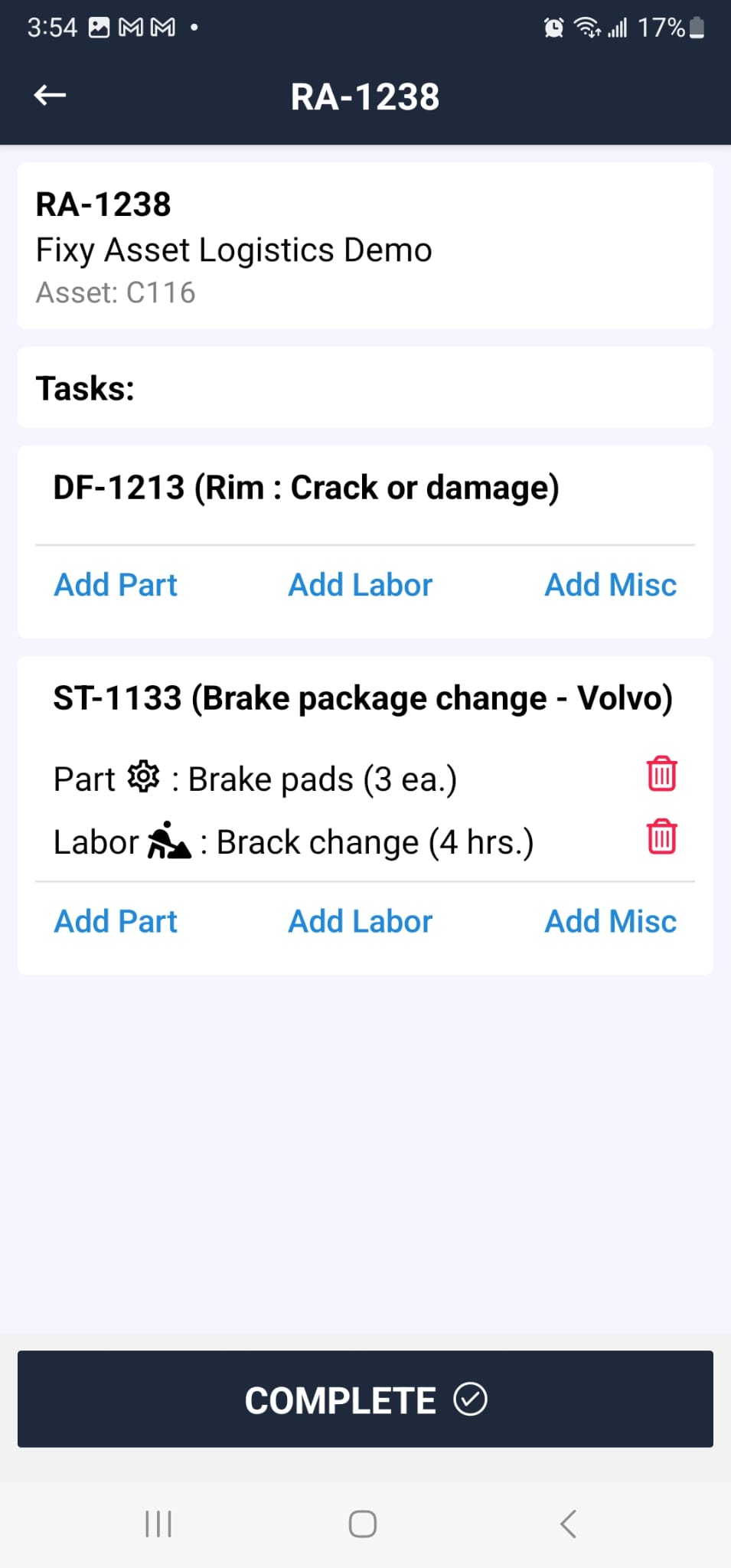This screenshot has width=731, height=1568.
Task: Add Labor to task DF-1213
Action: tap(361, 585)
